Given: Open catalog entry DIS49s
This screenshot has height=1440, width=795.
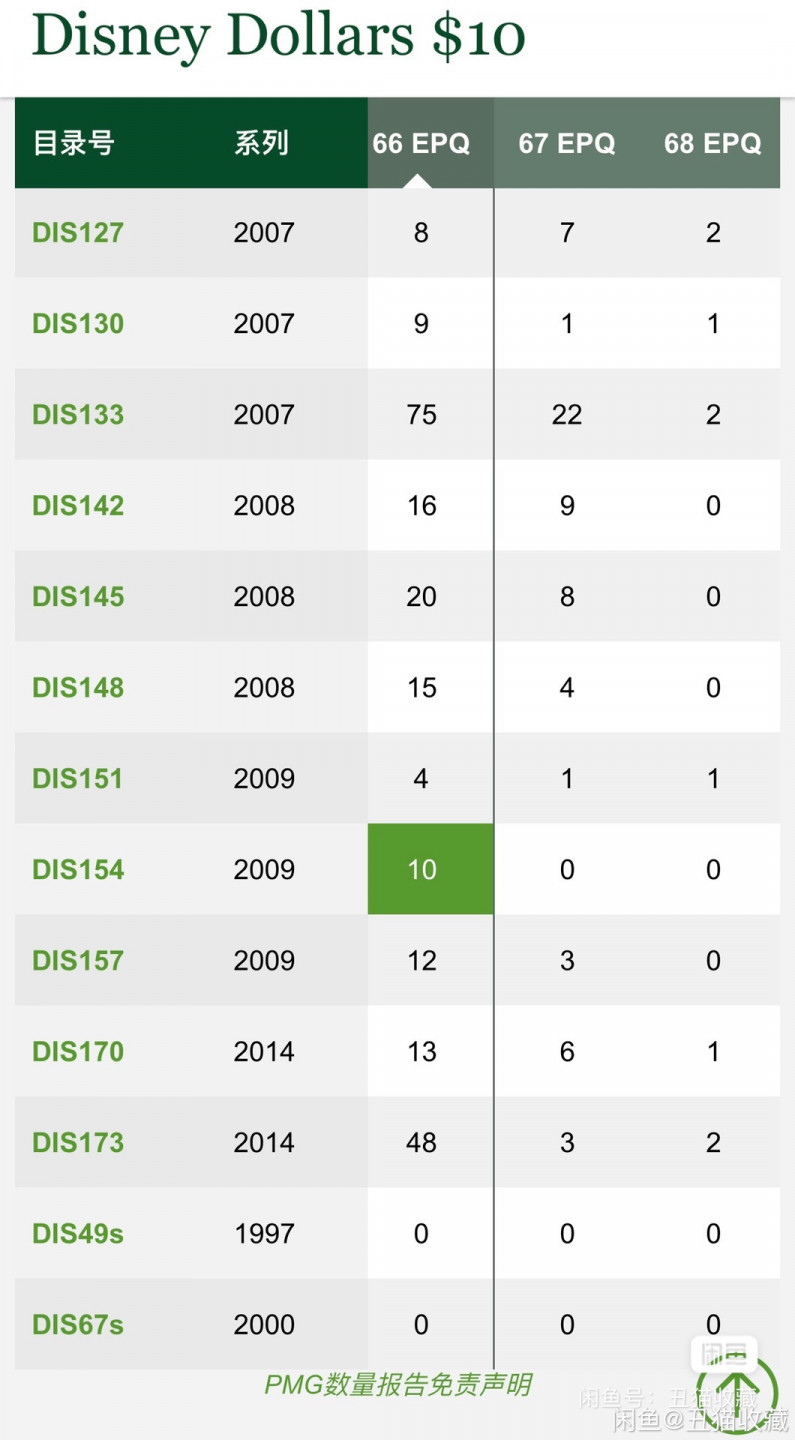Looking at the screenshot, I should coord(78,1234).
